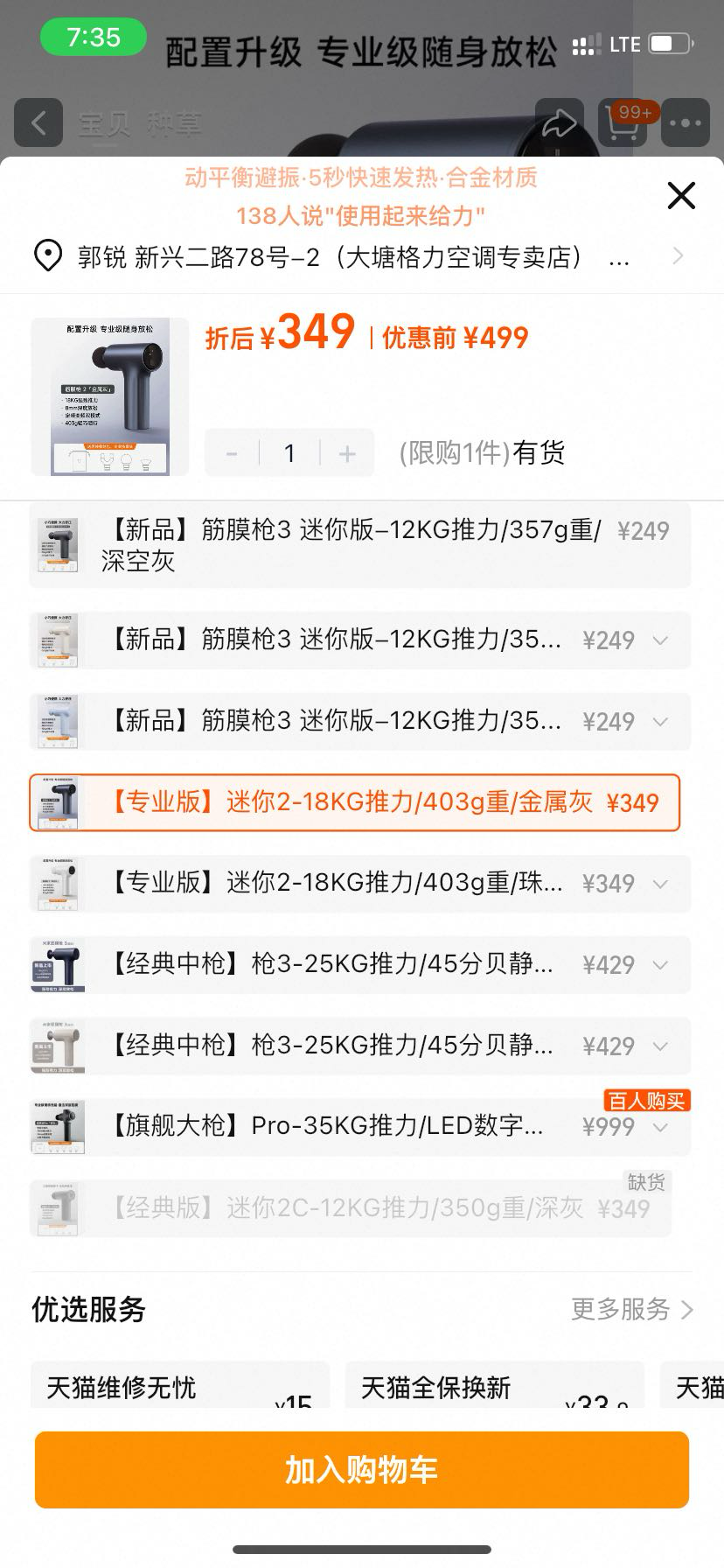Expand the chevron on the ¥999 Pro option

point(660,1129)
